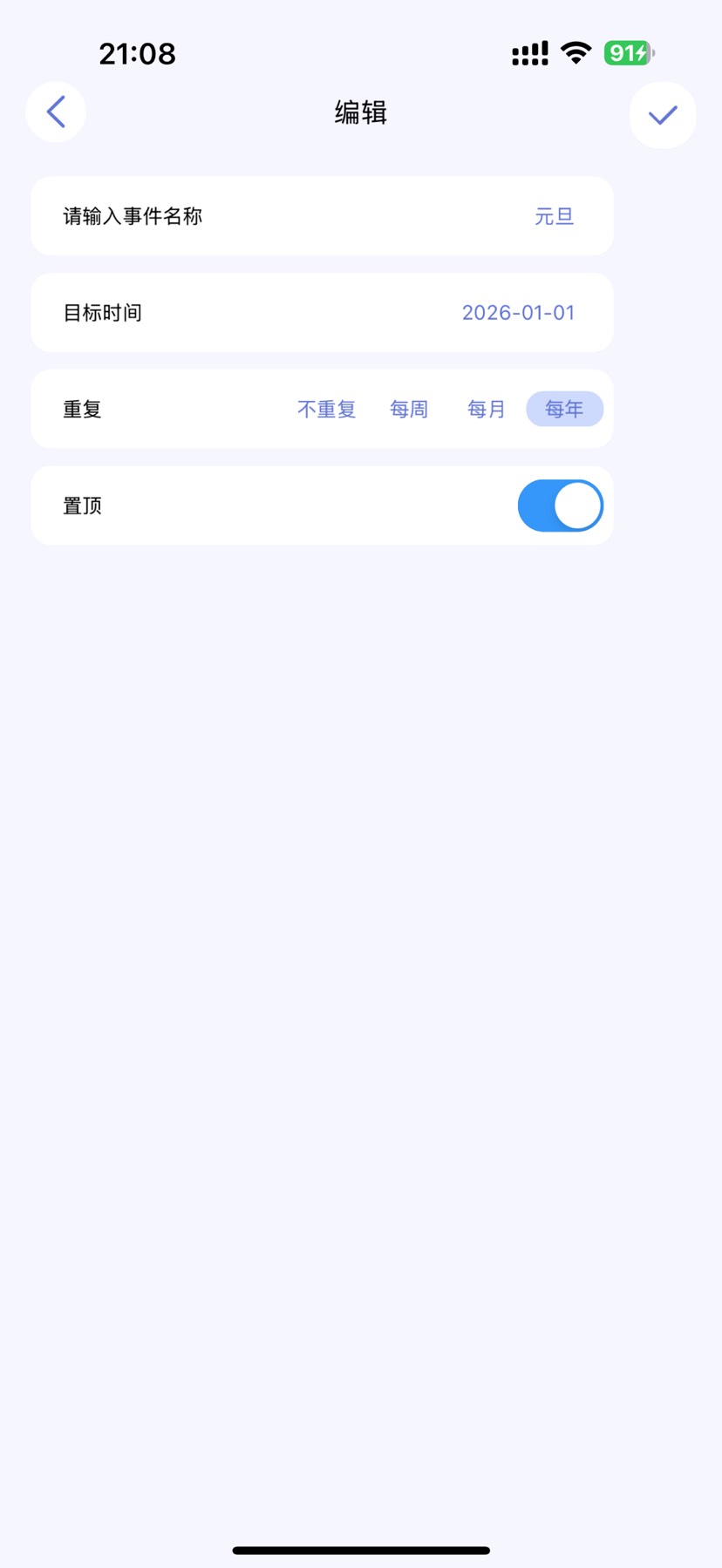This screenshot has width=722, height=1568.
Task: Enable the 置顶 pin-to-top switch
Action: pyautogui.click(x=559, y=505)
